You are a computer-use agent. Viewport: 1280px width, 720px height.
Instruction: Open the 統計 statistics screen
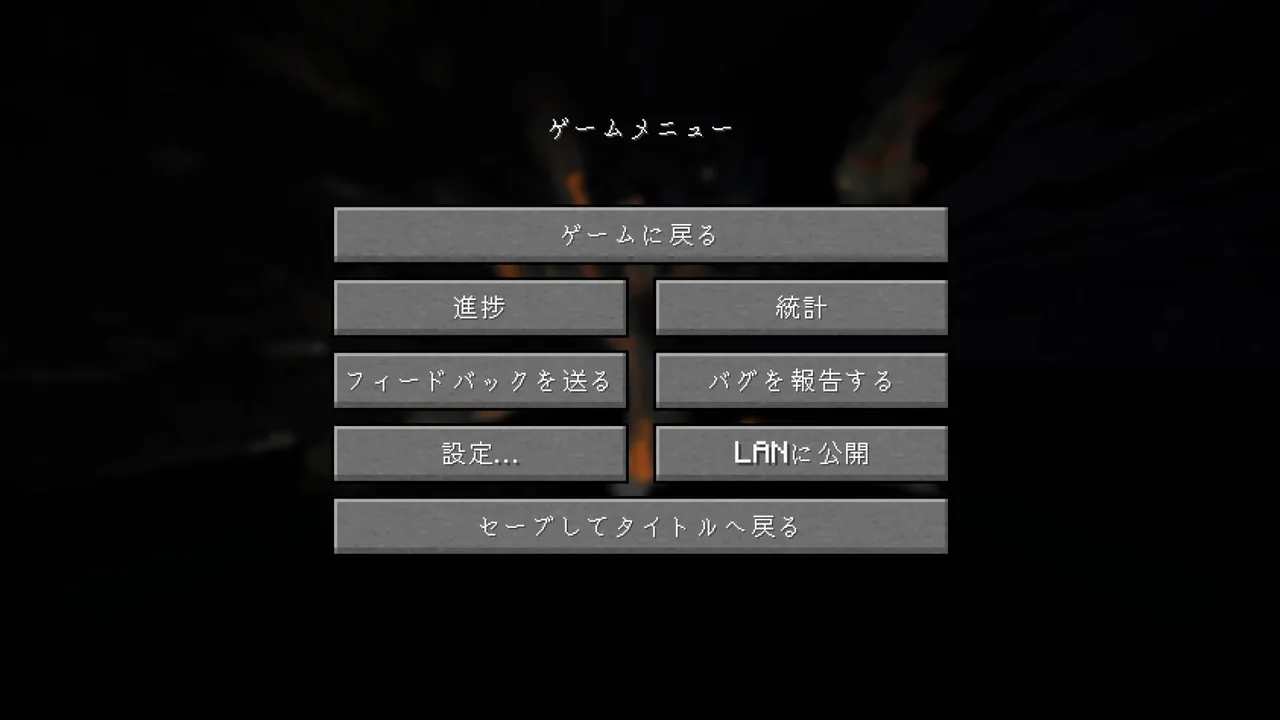coord(801,308)
